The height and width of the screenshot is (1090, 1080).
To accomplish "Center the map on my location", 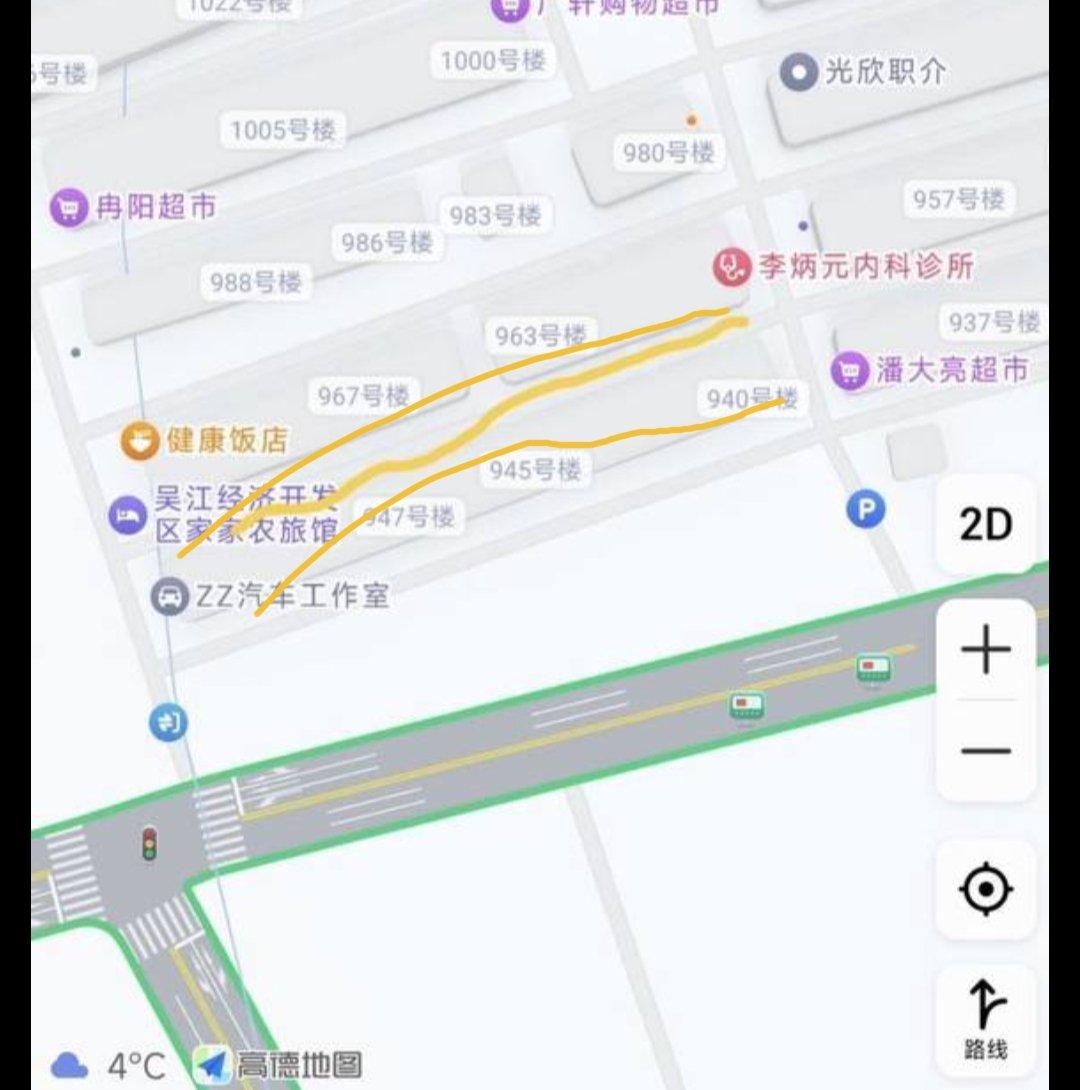I will tap(985, 889).
